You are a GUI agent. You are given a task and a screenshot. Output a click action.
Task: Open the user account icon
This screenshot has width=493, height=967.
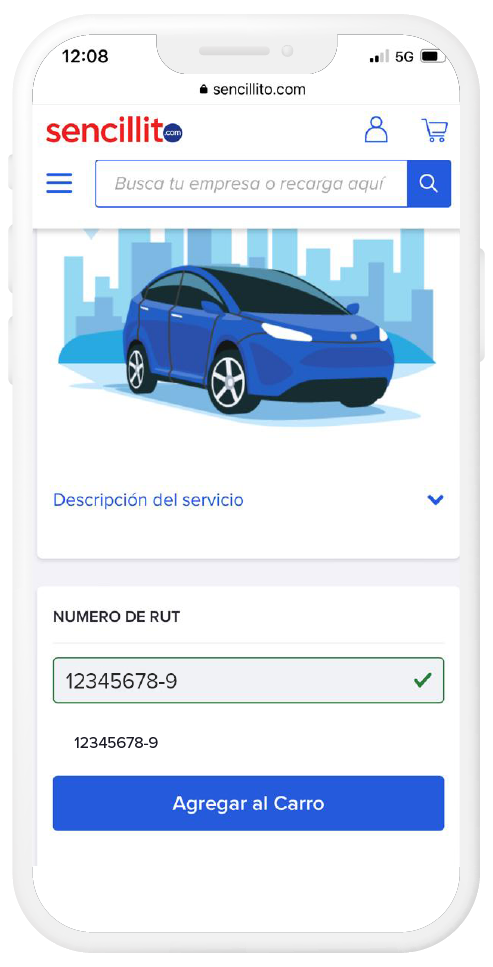pos(376,130)
